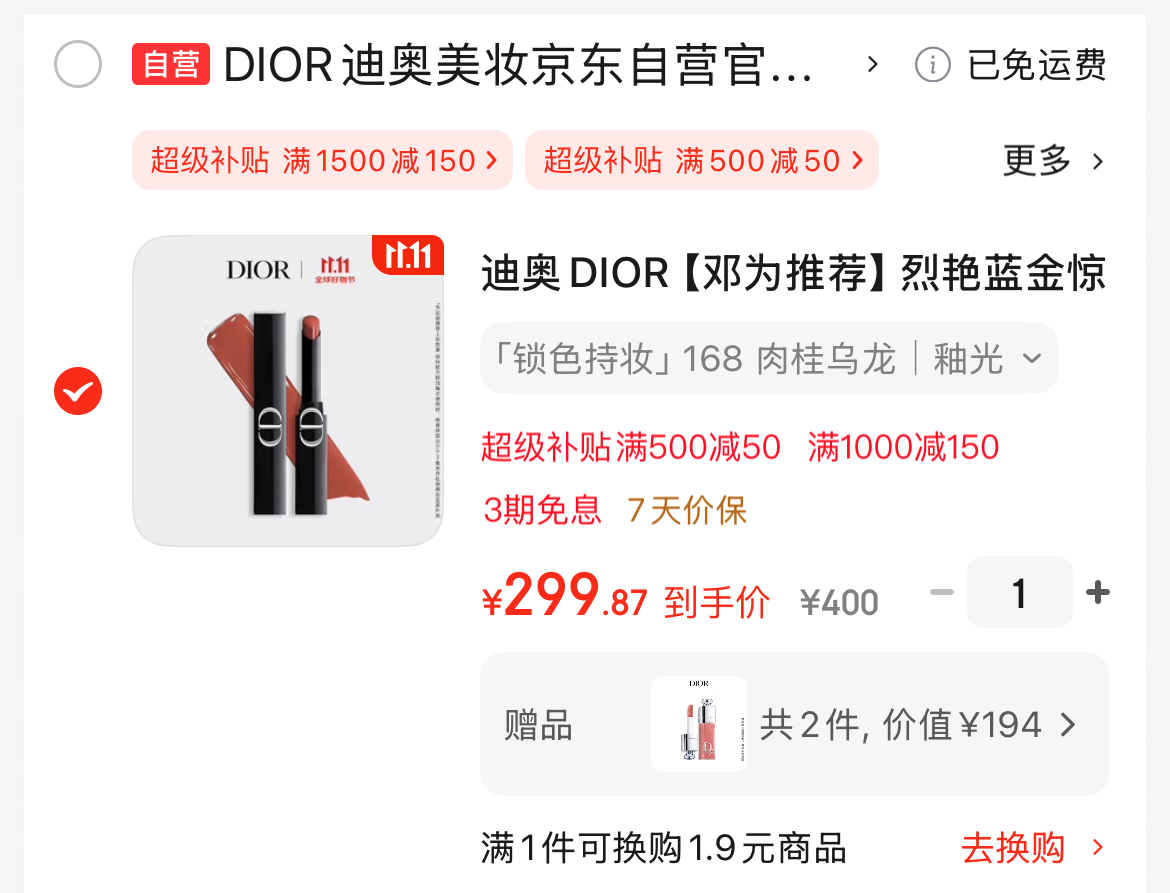Tap 去换购 for 1.9元 add-on
1170x893 pixels.
click(1032, 848)
